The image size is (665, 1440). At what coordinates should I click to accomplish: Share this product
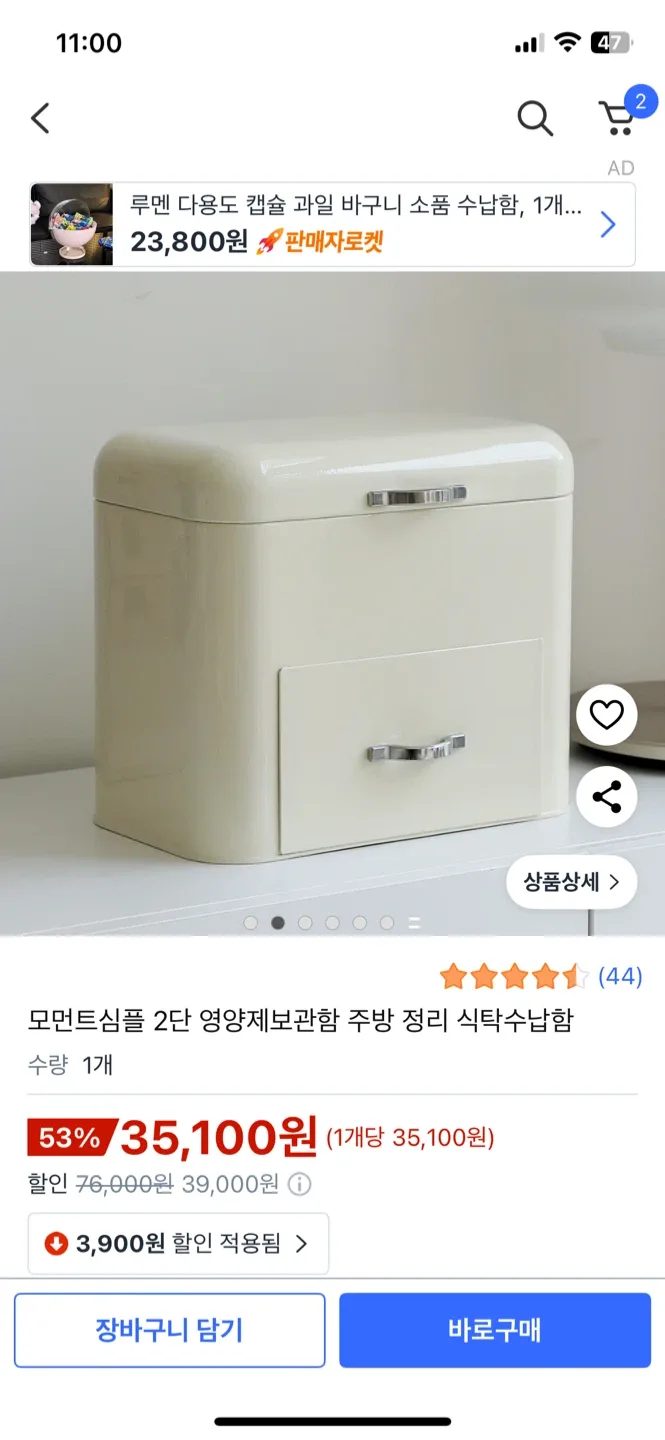606,797
